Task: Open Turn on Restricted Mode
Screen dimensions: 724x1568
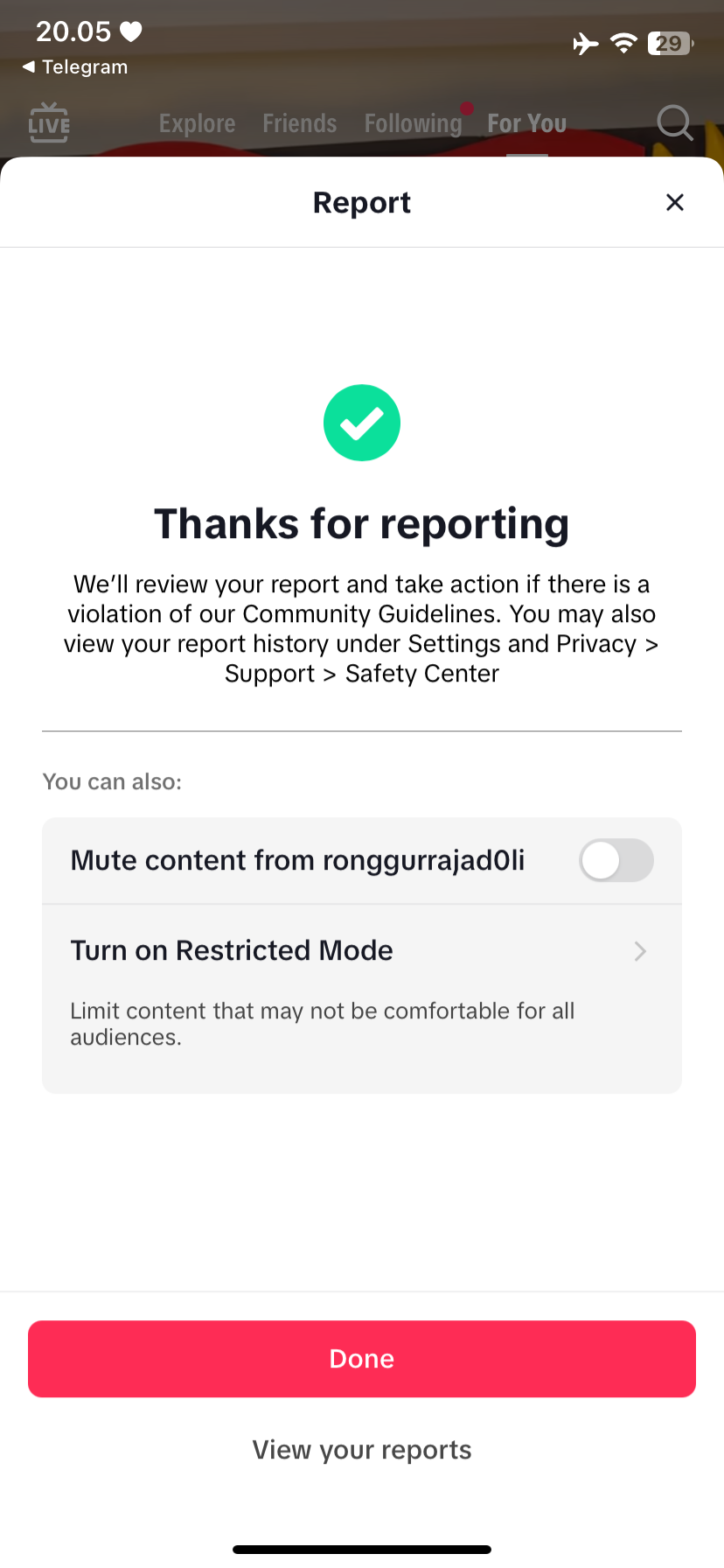Action: pos(362,998)
